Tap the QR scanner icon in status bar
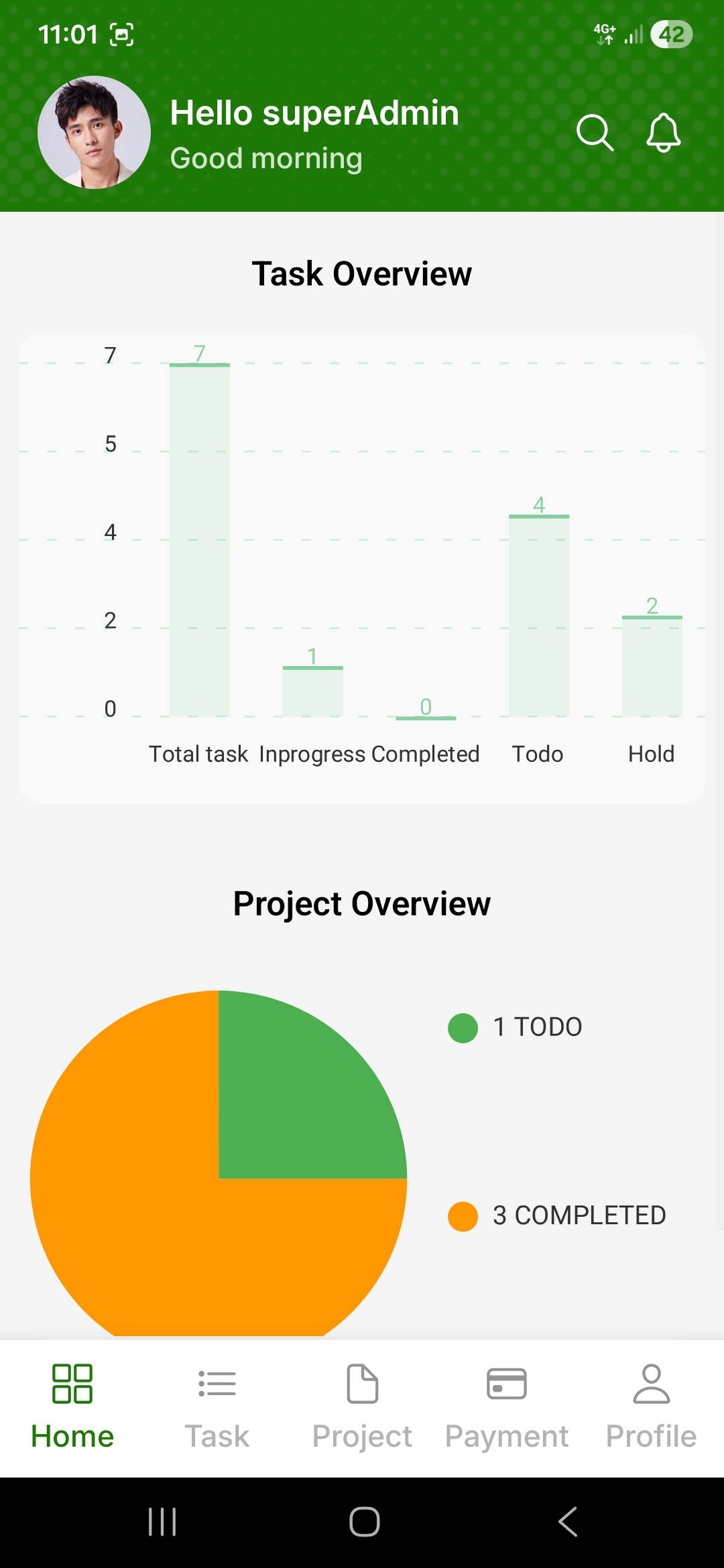The height and width of the screenshot is (1568, 724). tap(122, 34)
